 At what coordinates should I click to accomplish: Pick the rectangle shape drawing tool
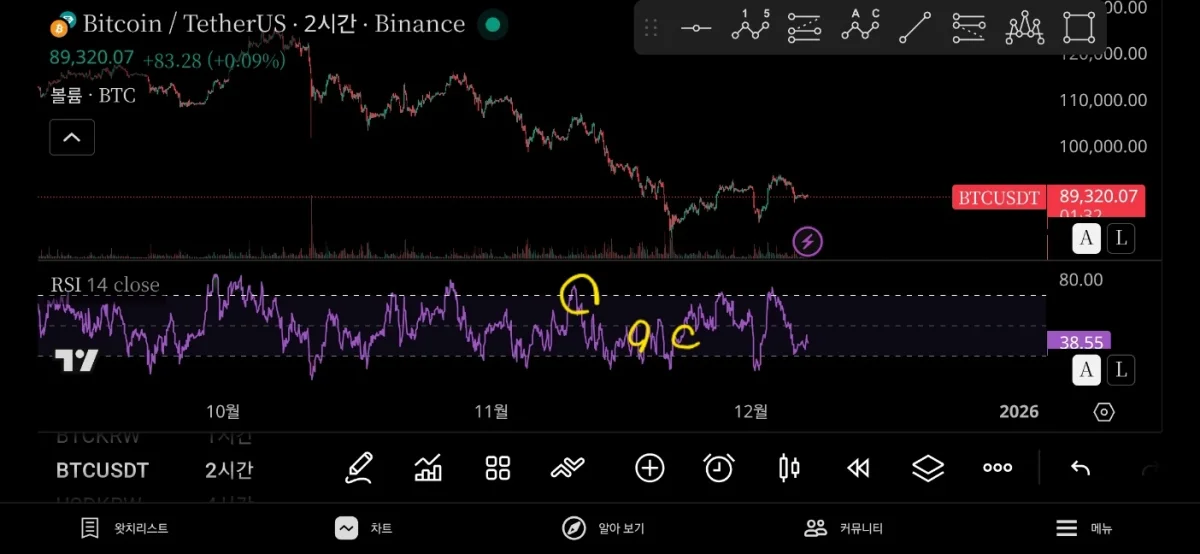[1078, 28]
